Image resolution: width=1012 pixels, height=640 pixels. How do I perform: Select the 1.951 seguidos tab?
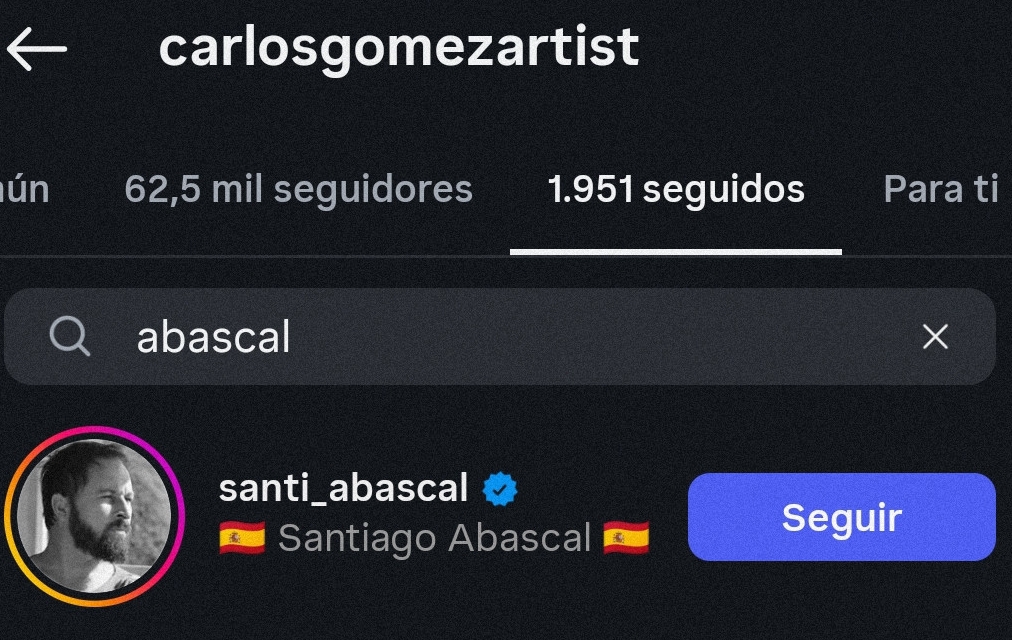click(676, 188)
